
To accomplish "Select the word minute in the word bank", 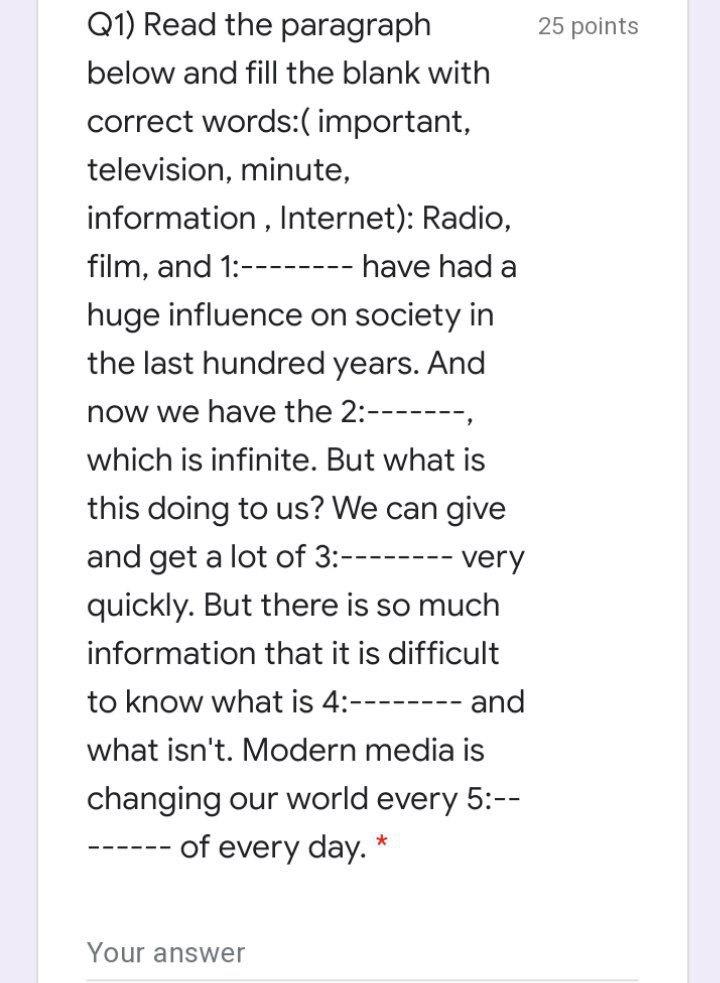I will (x=293, y=170).
